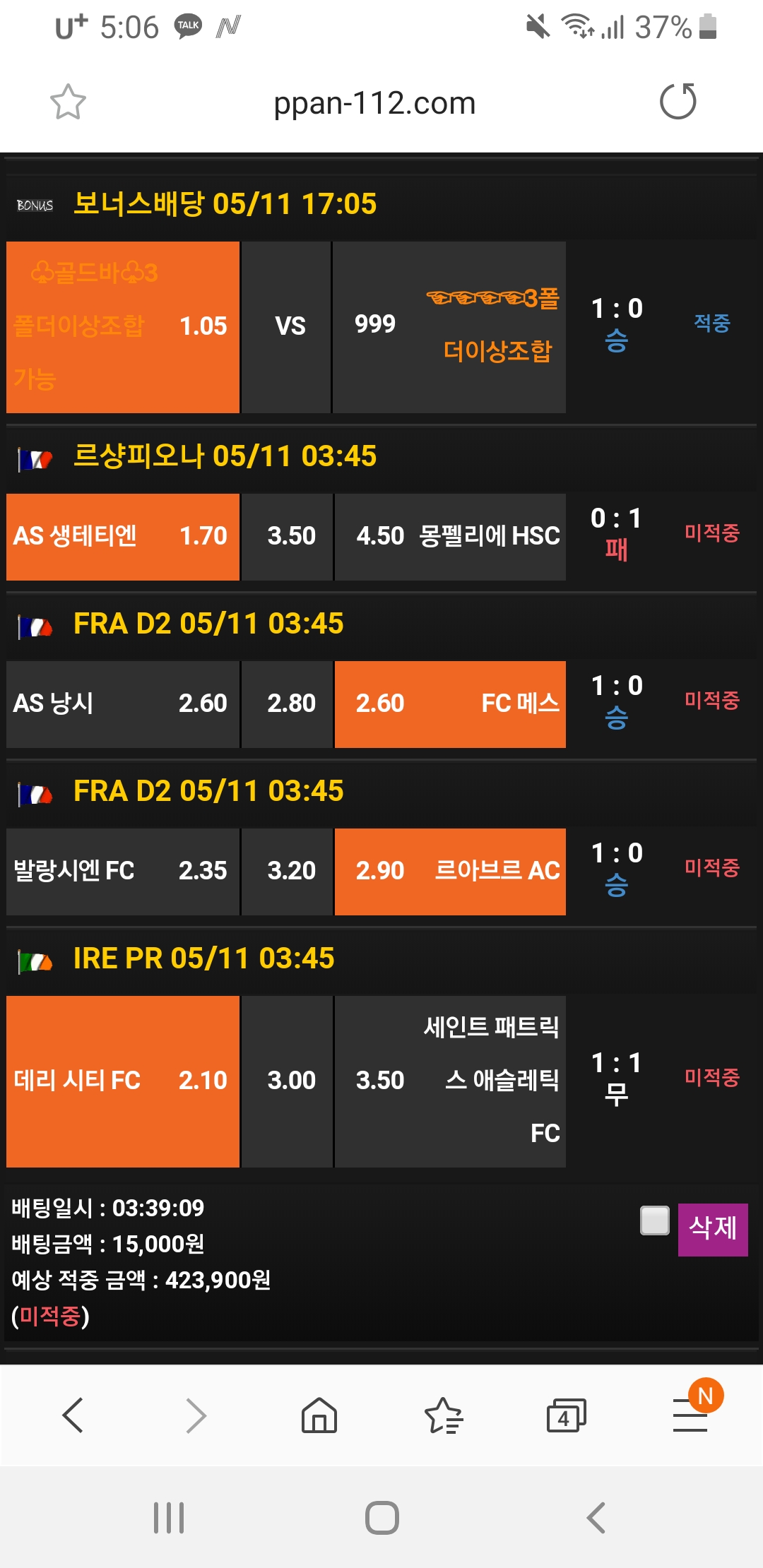Reload the ppan-112.com page
763x1568 pixels.
(678, 102)
